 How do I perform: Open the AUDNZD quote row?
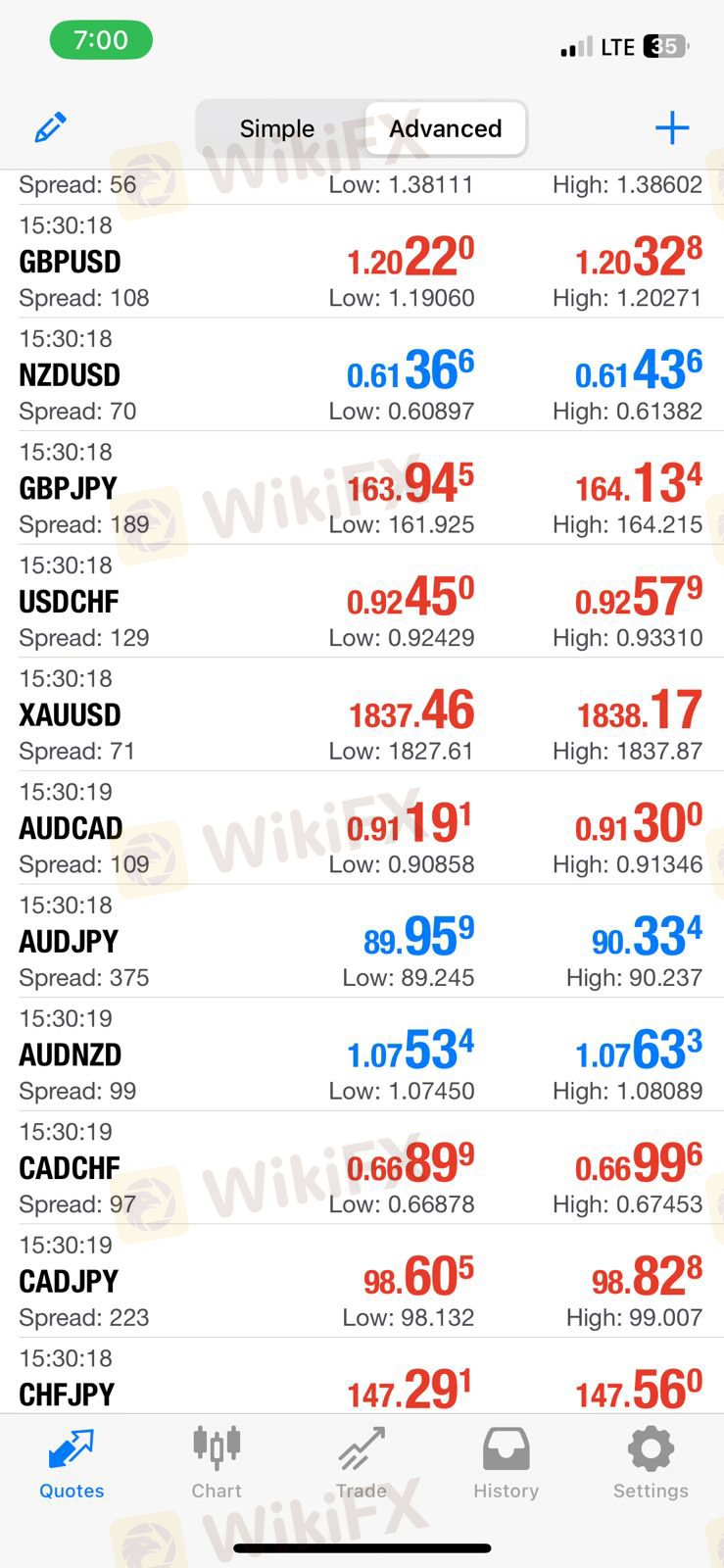click(x=362, y=1054)
